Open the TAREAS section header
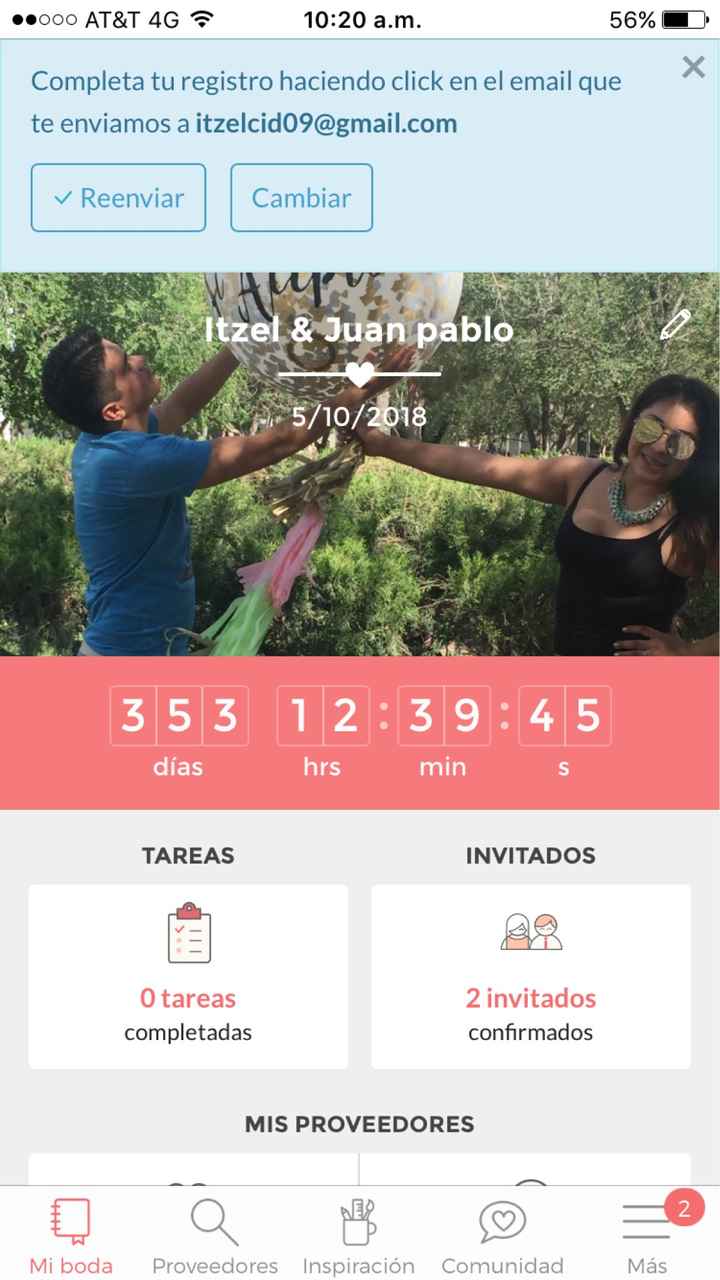This screenshot has width=720, height=1280. point(187,856)
